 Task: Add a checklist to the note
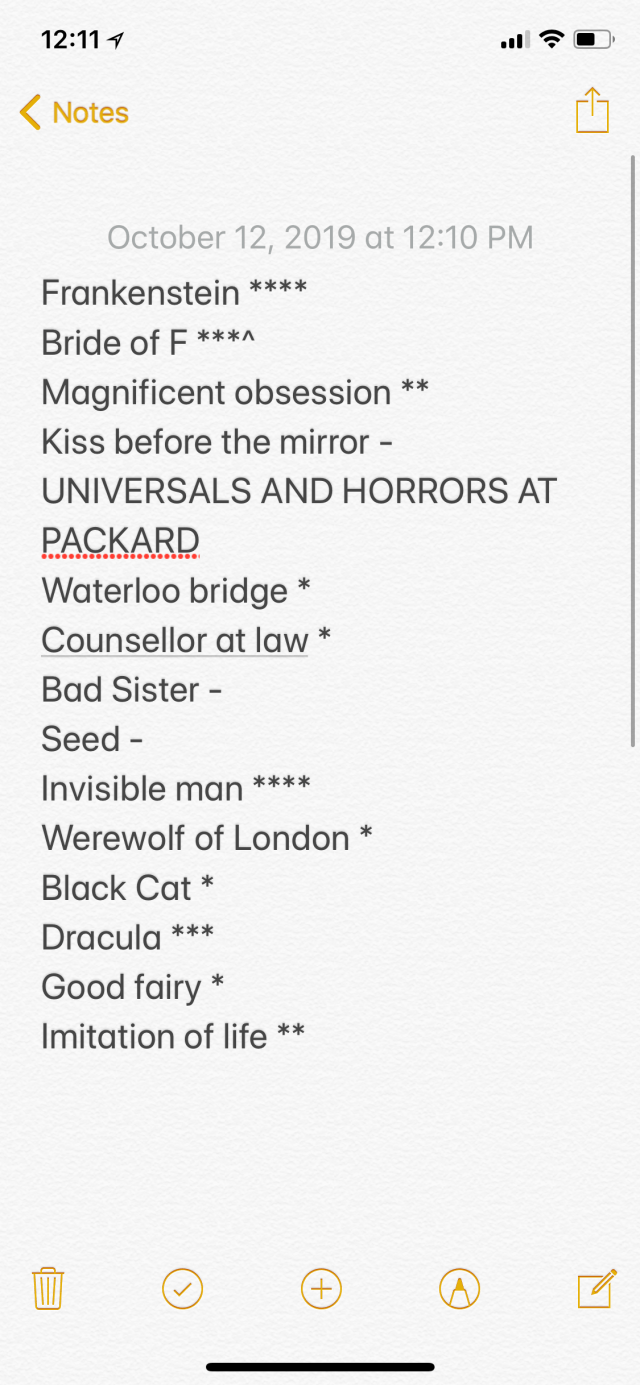[182, 1288]
